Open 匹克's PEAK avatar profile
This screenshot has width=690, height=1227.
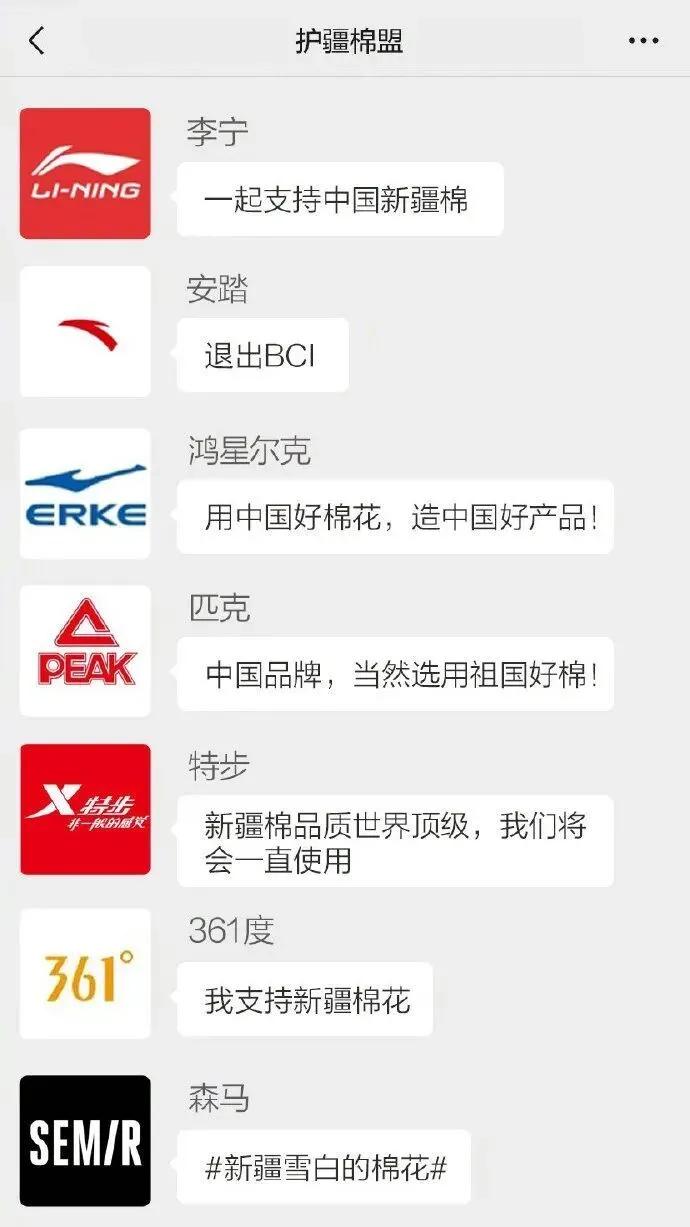click(x=85, y=651)
